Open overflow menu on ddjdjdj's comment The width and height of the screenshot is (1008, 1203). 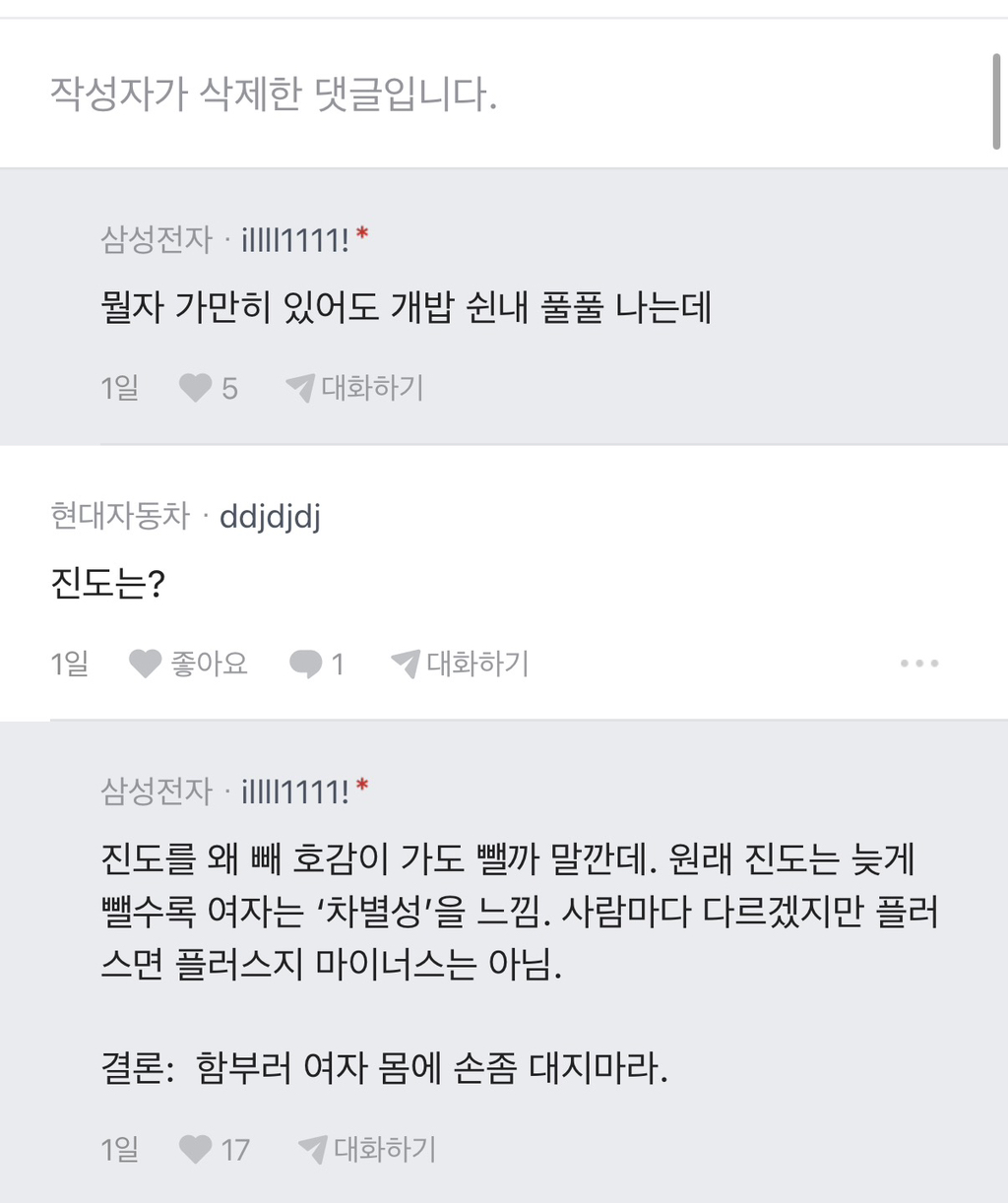919,664
